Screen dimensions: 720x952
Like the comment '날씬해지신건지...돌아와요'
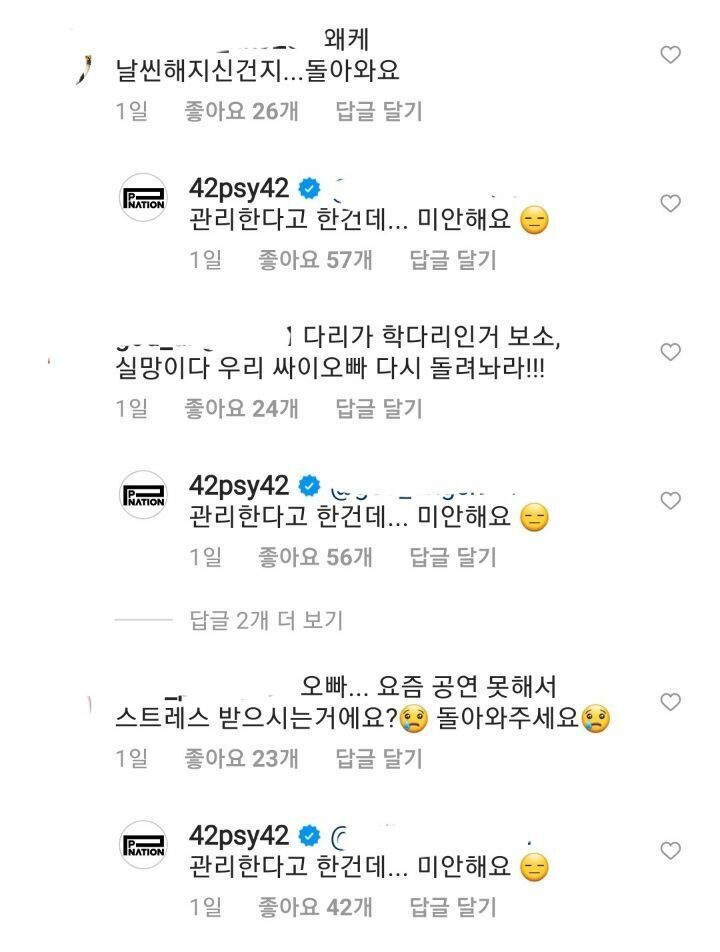tap(671, 54)
